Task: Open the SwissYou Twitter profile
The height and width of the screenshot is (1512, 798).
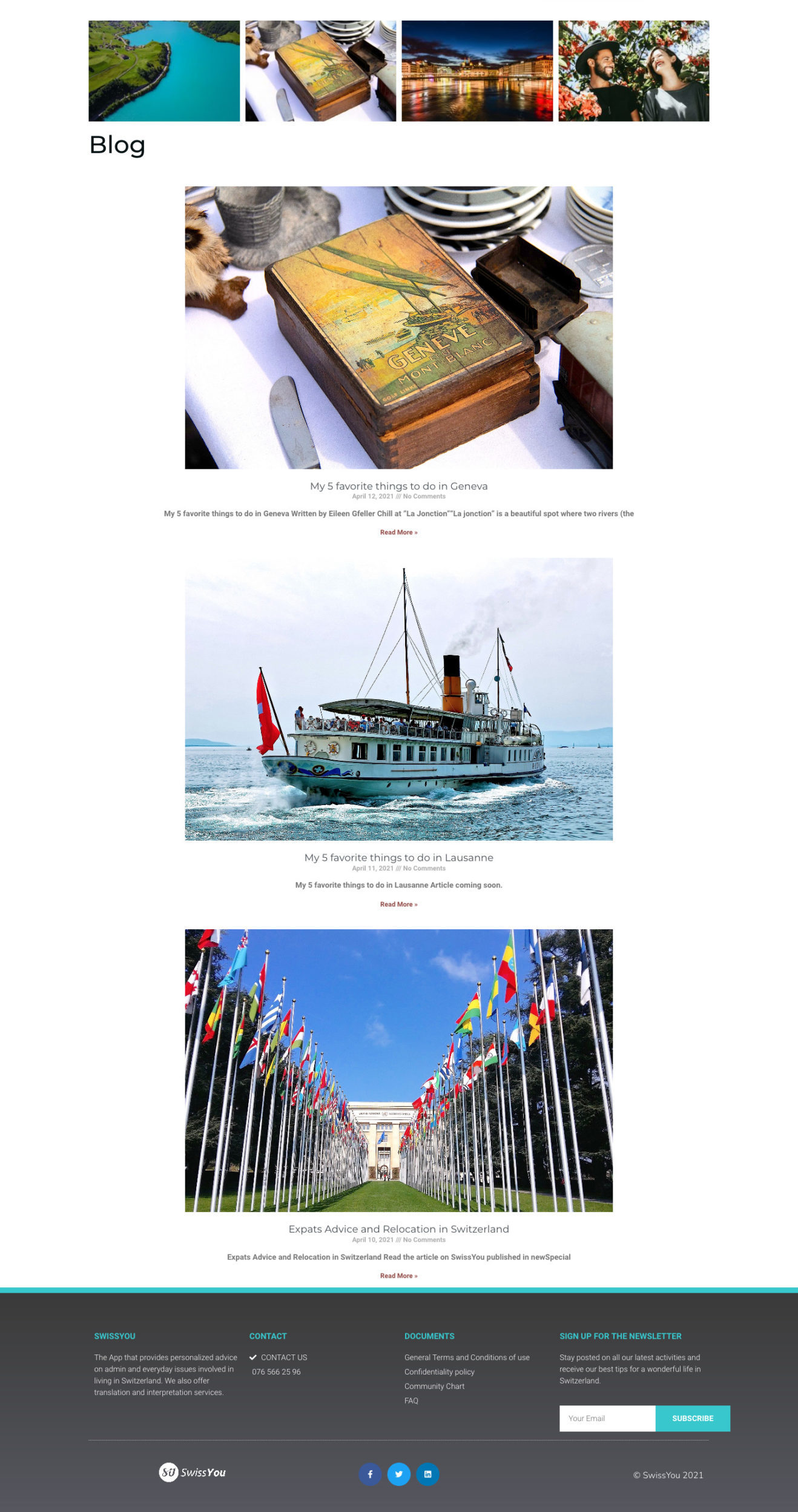Action: tap(398, 1474)
